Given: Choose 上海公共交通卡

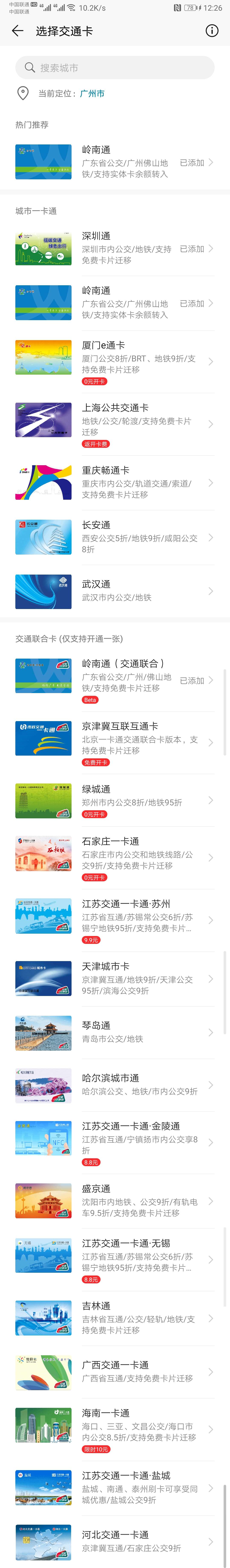Looking at the screenshot, I should tap(115, 424).
